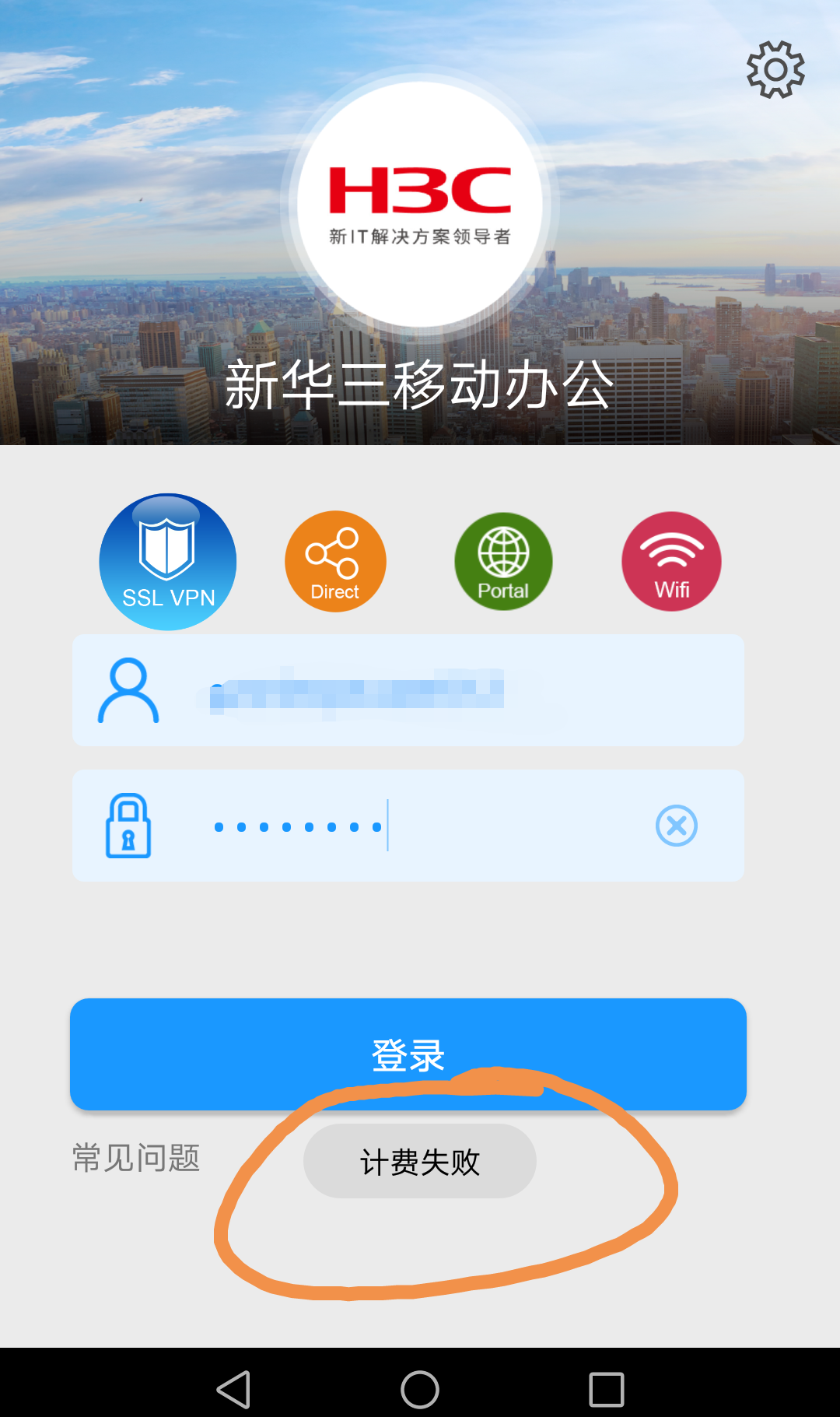Open 常见问题 help link

[x=136, y=1158]
